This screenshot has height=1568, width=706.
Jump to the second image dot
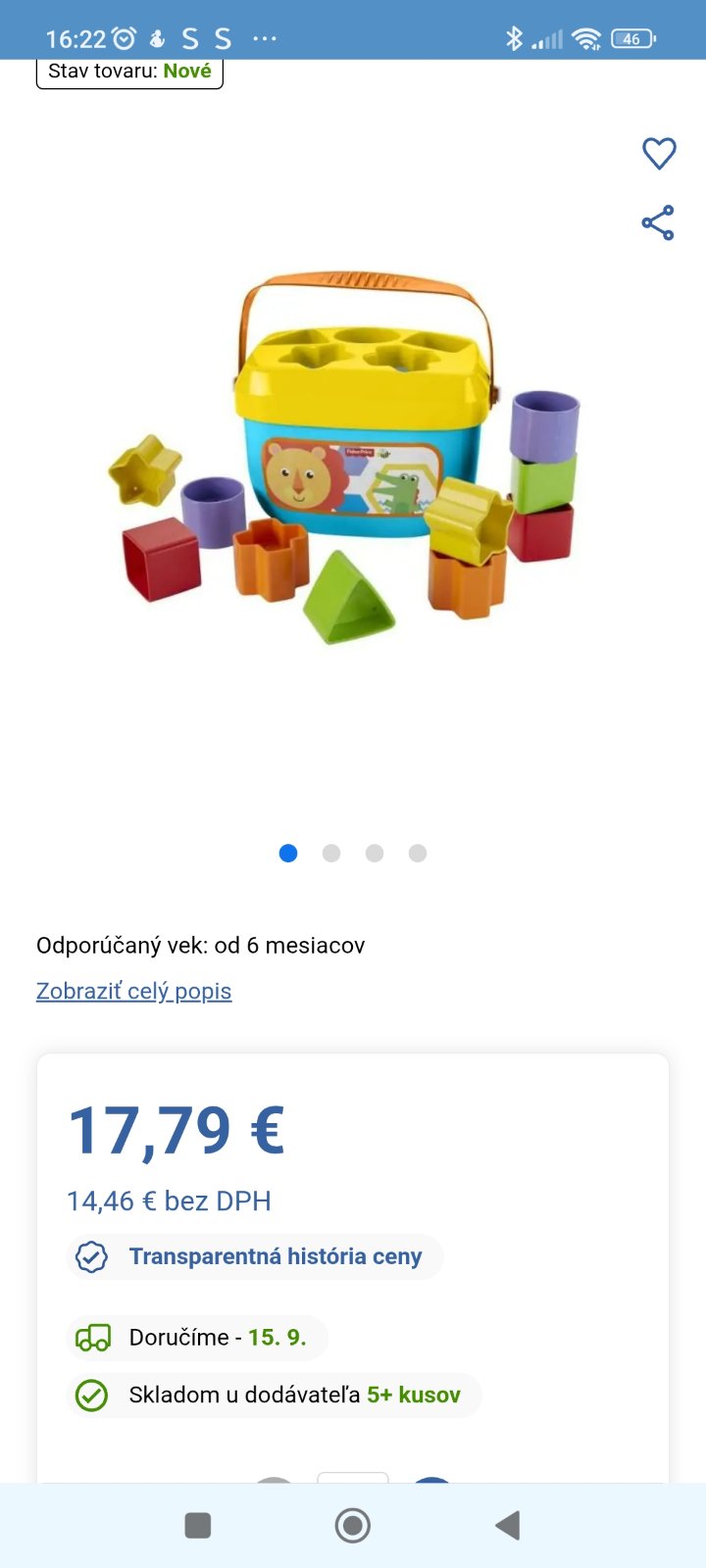point(331,854)
